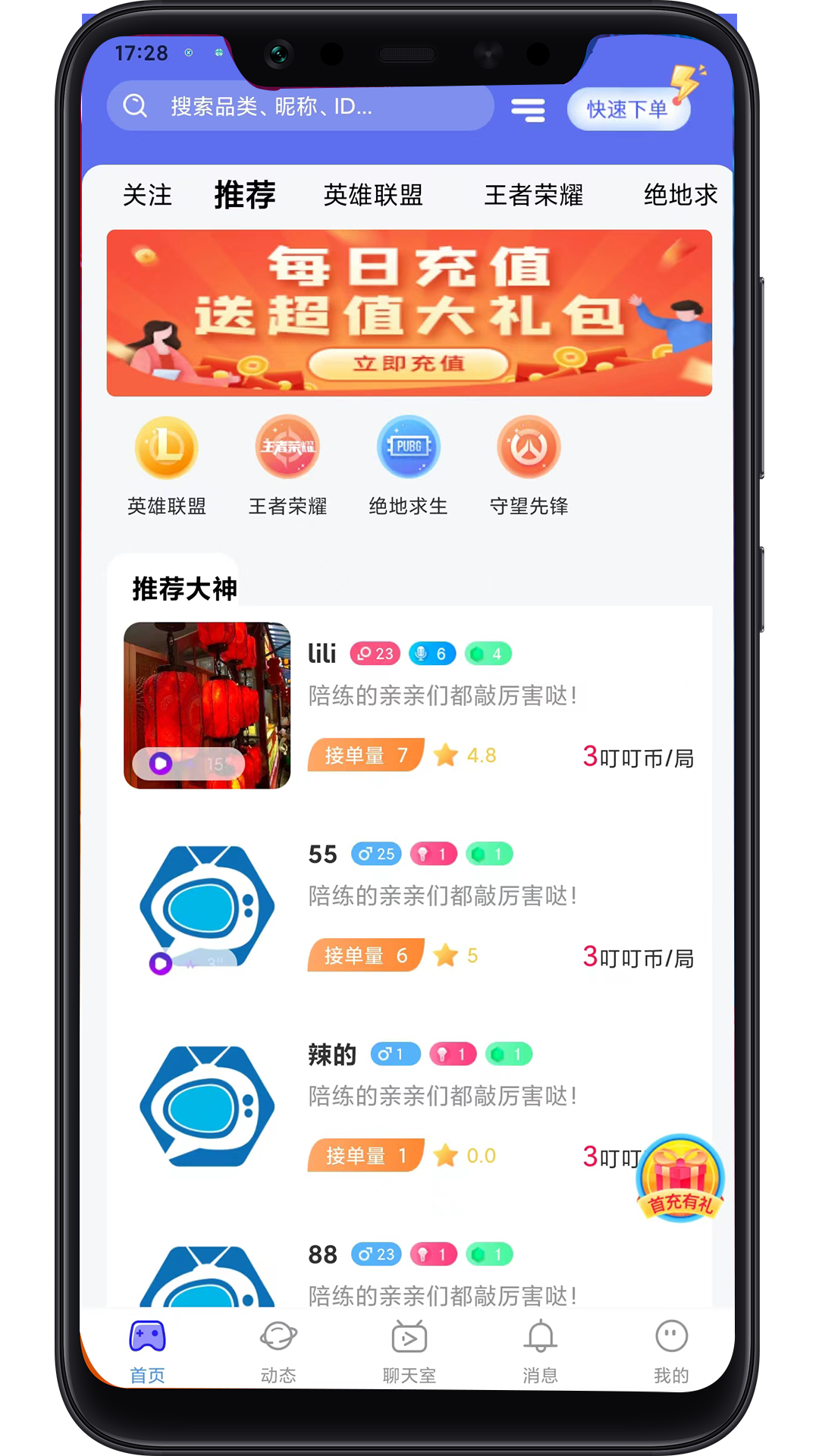
Task: Play the voice clip on lili's avatar
Action: click(188, 763)
